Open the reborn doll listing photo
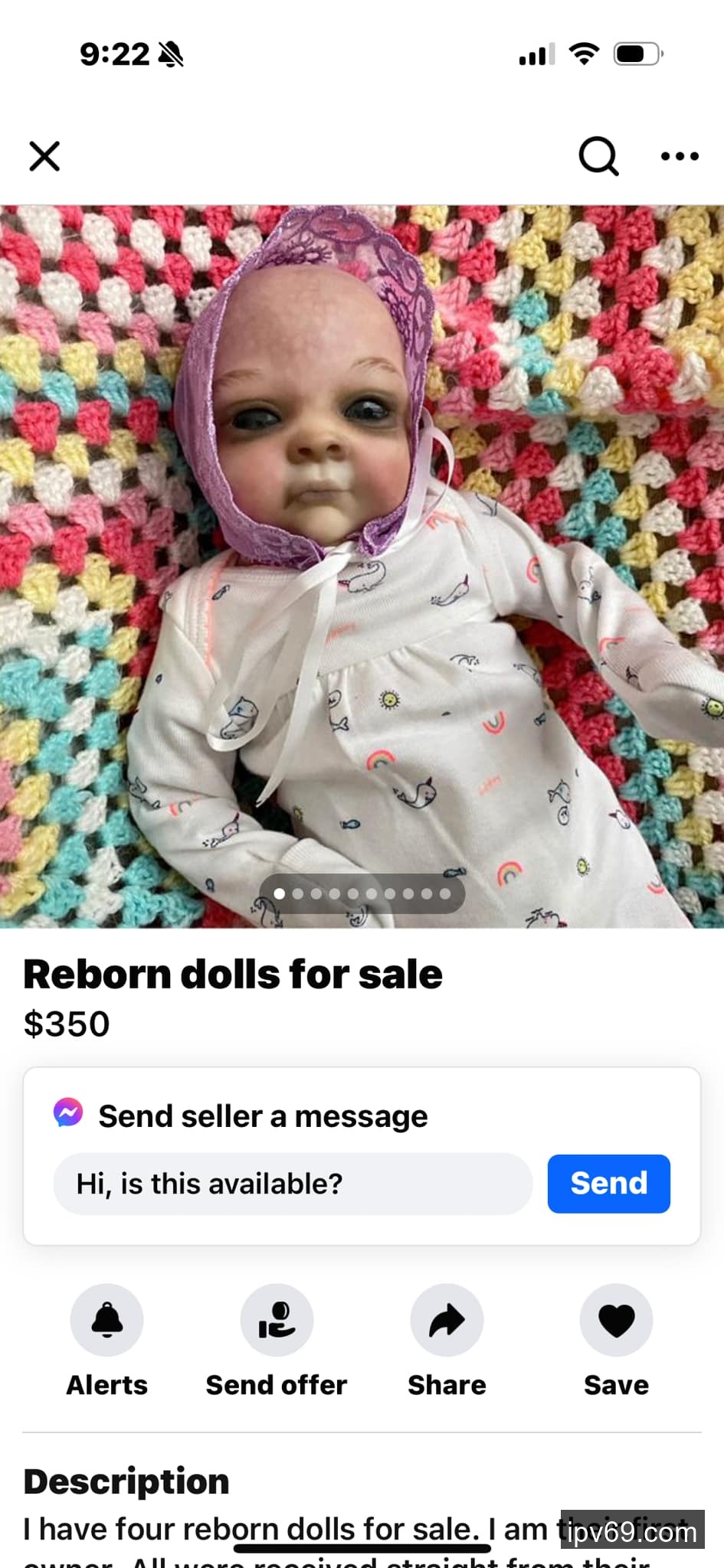This screenshot has height=1568, width=724. click(x=362, y=567)
